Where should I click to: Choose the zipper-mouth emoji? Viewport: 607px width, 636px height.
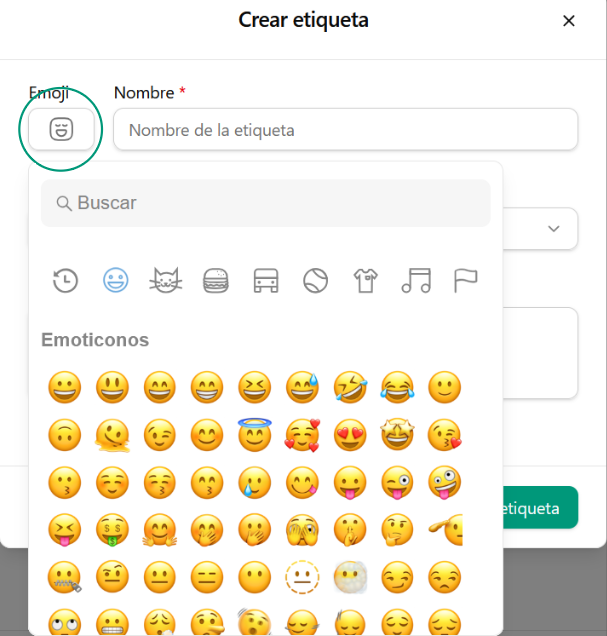coord(64,577)
